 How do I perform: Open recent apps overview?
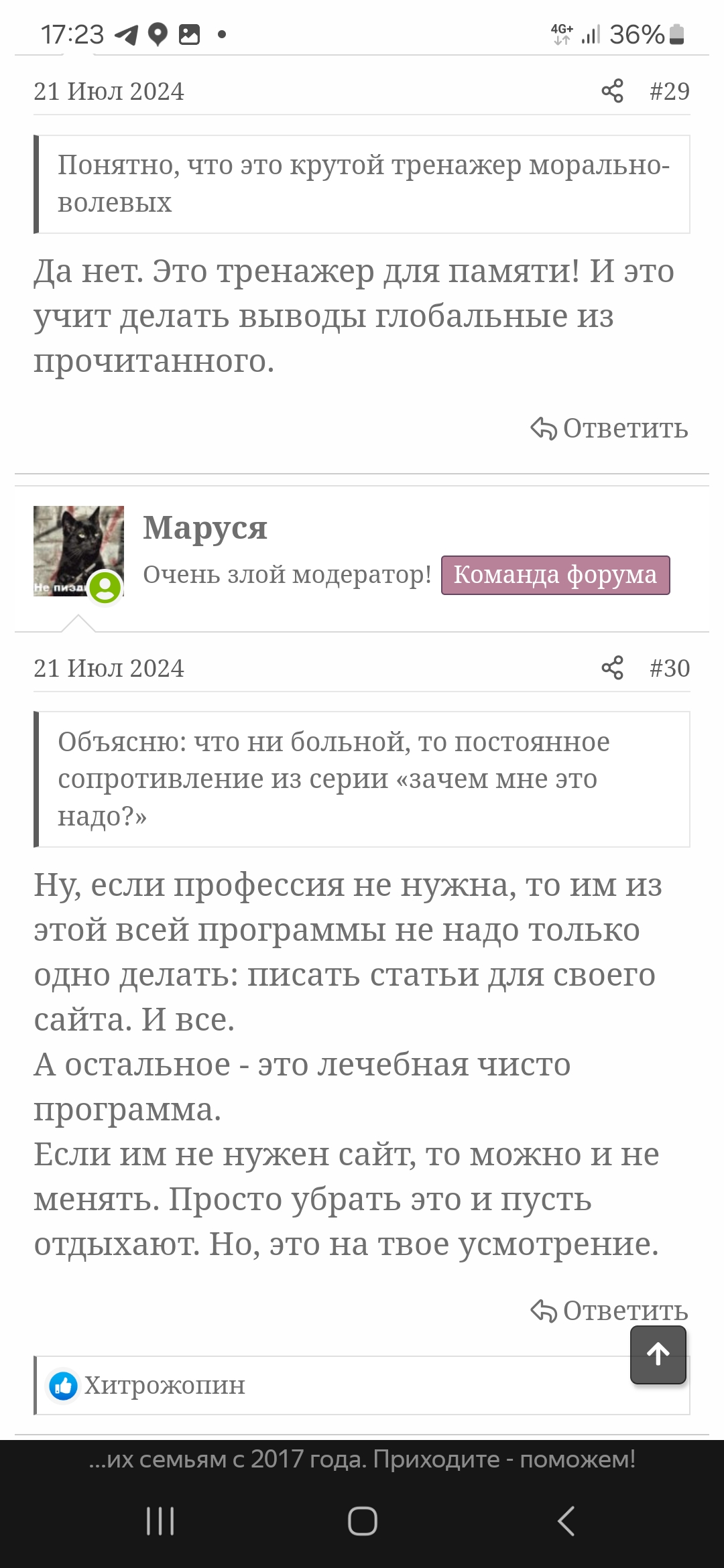(x=160, y=1521)
